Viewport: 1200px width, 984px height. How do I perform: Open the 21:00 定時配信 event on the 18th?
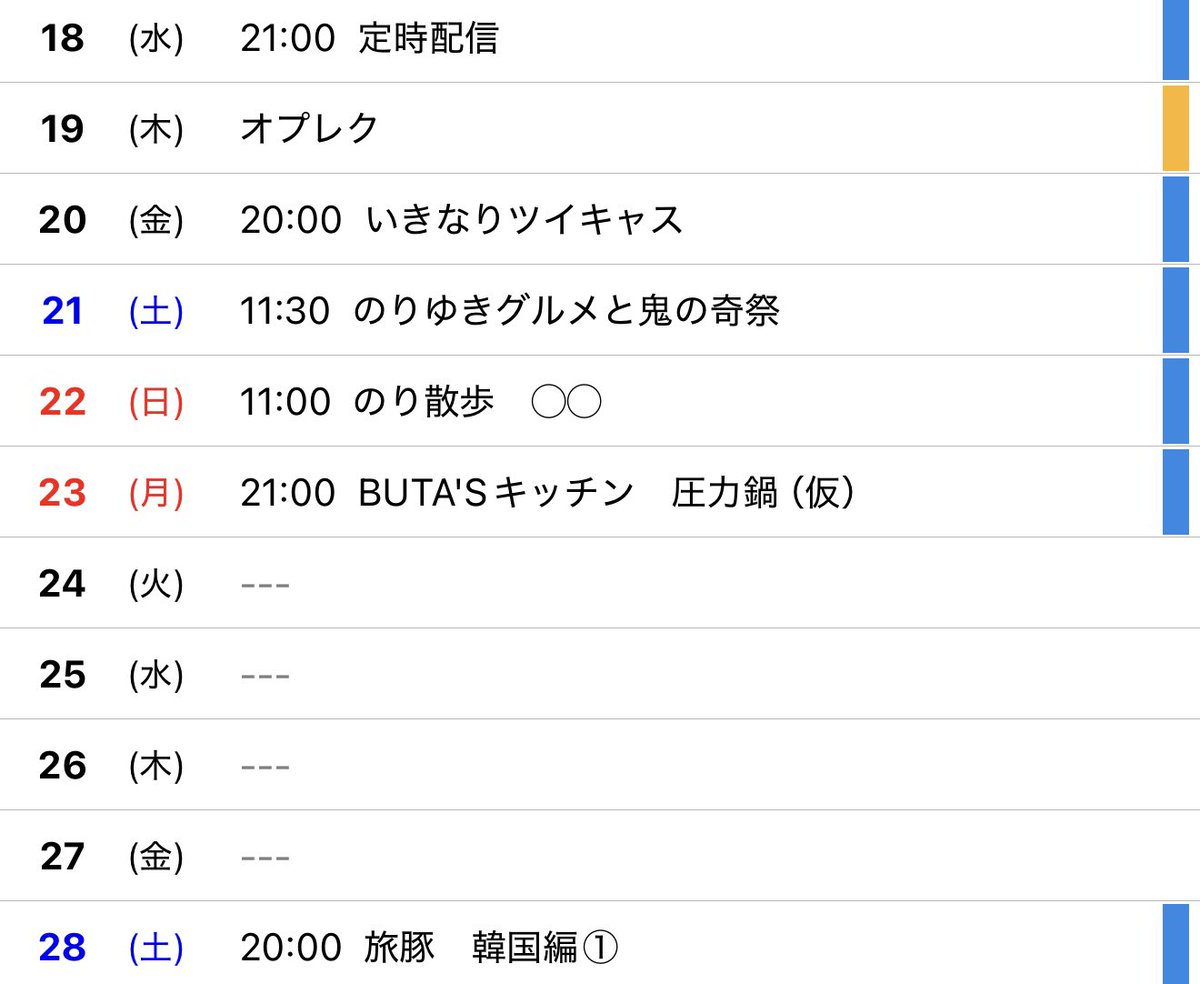[x=369, y=39]
